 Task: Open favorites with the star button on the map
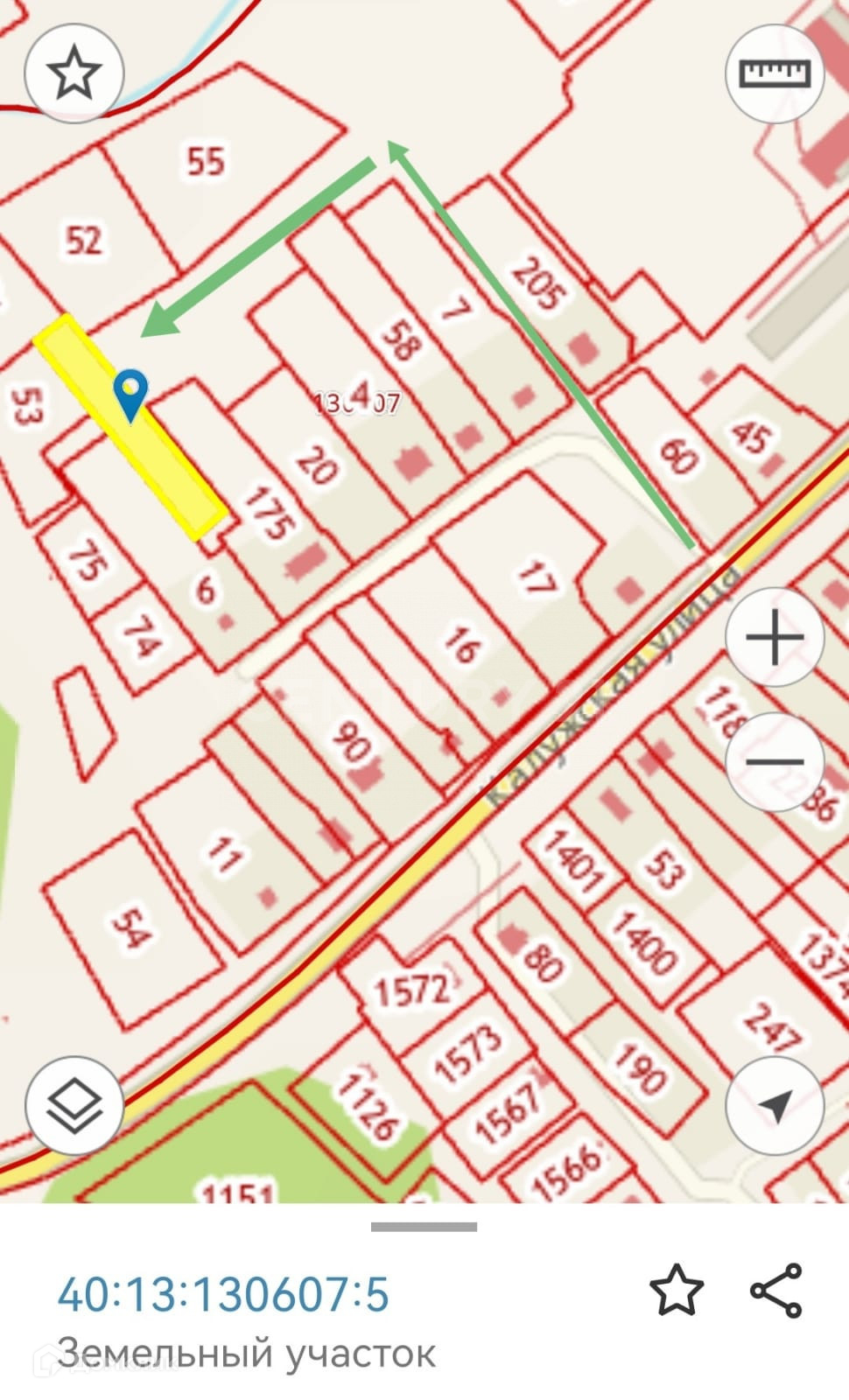[74, 73]
